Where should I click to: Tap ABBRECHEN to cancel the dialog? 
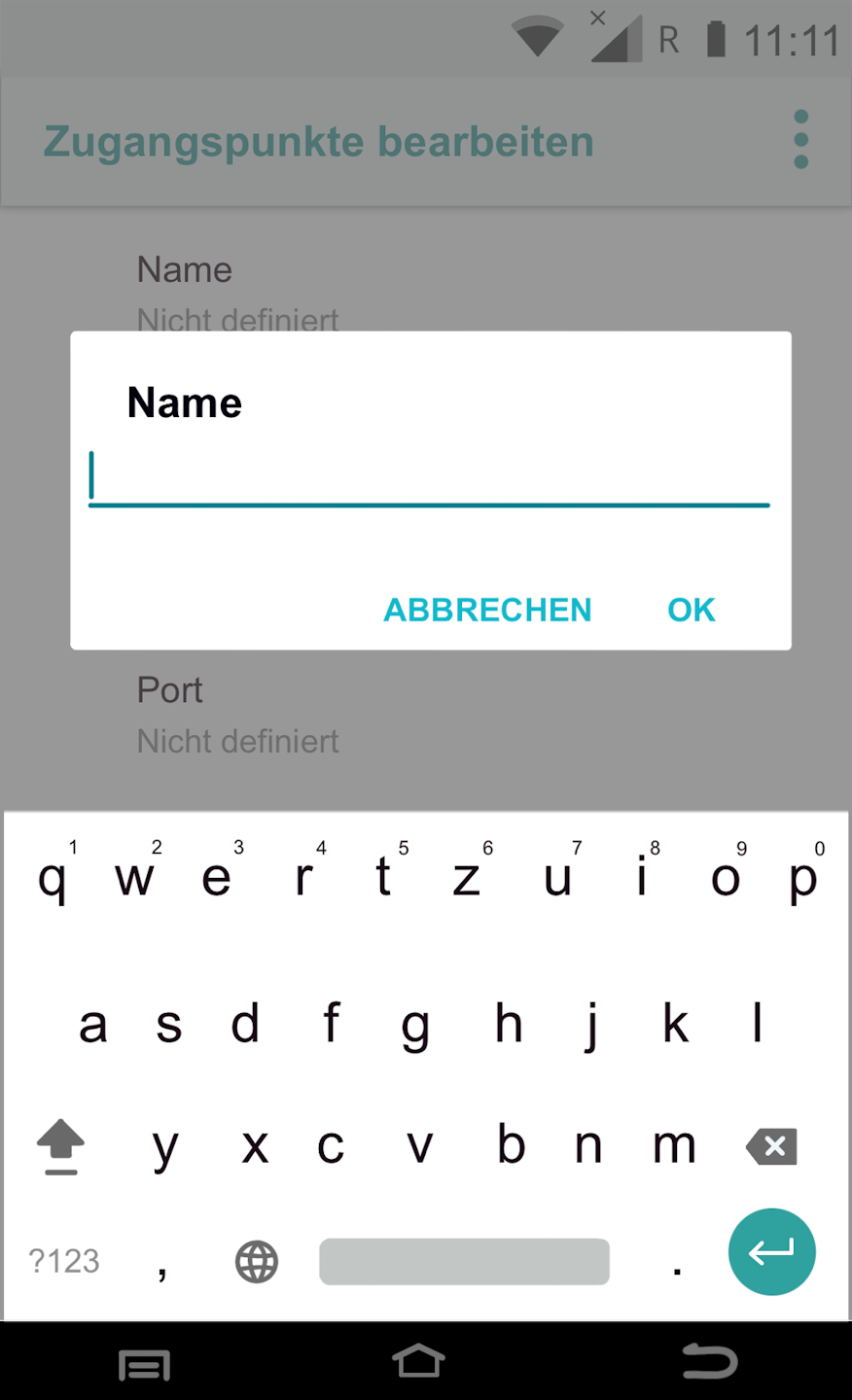(487, 610)
